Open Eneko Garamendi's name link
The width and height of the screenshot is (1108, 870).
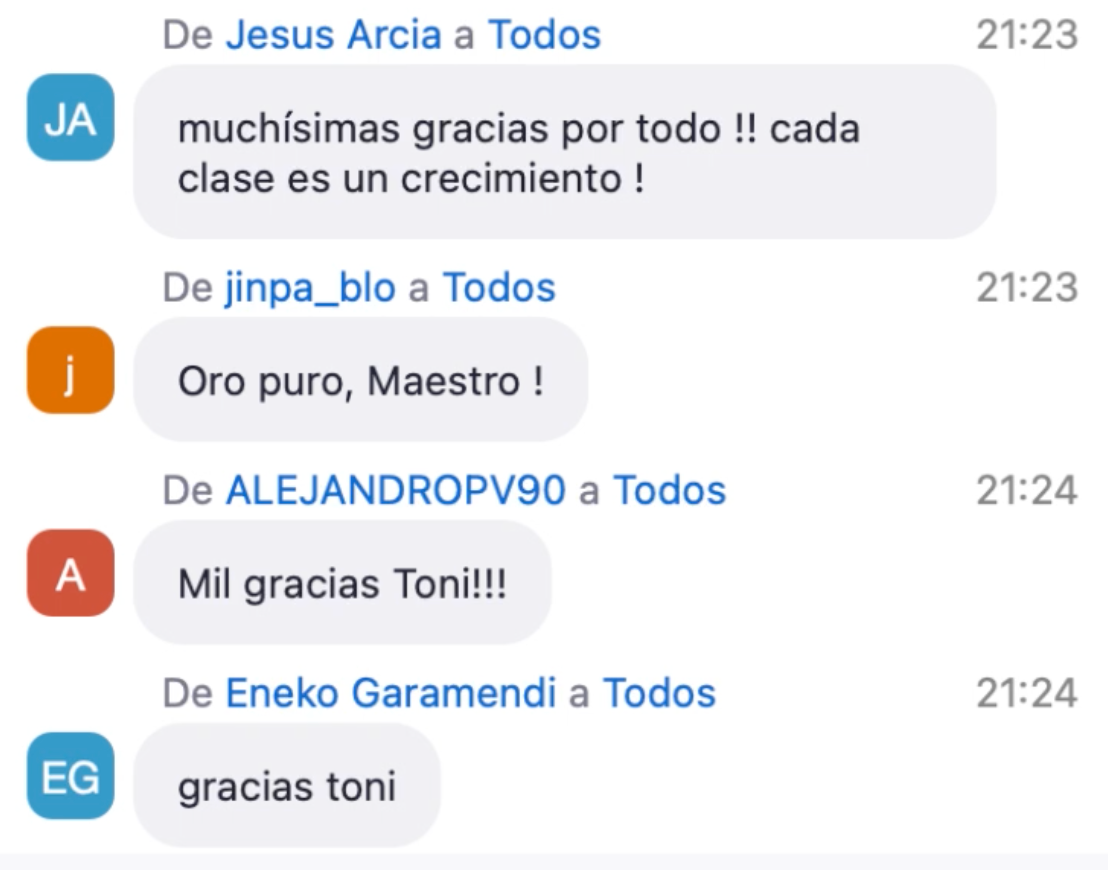(x=390, y=692)
